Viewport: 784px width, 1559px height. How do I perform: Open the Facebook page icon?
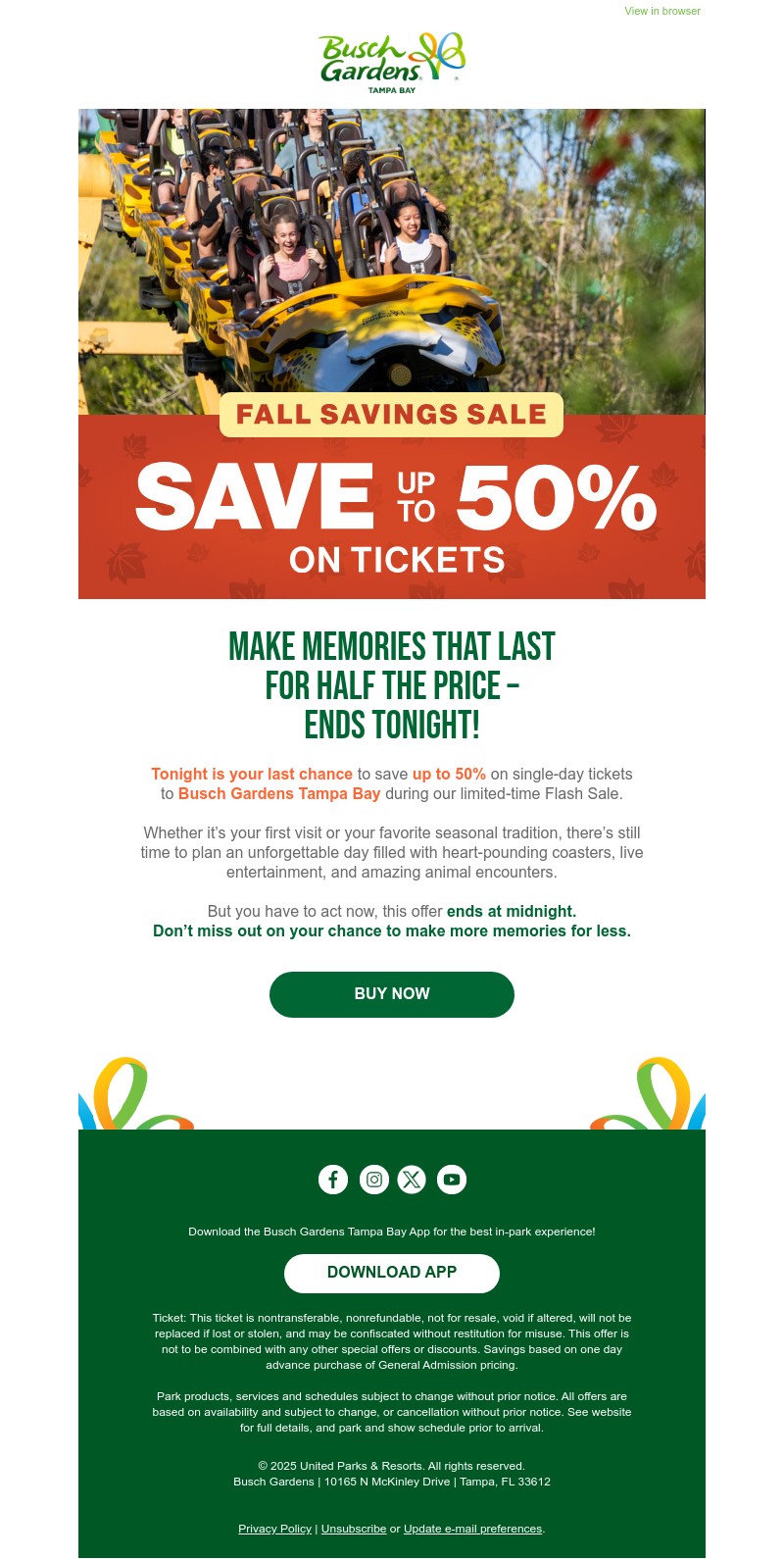tap(333, 1180)
